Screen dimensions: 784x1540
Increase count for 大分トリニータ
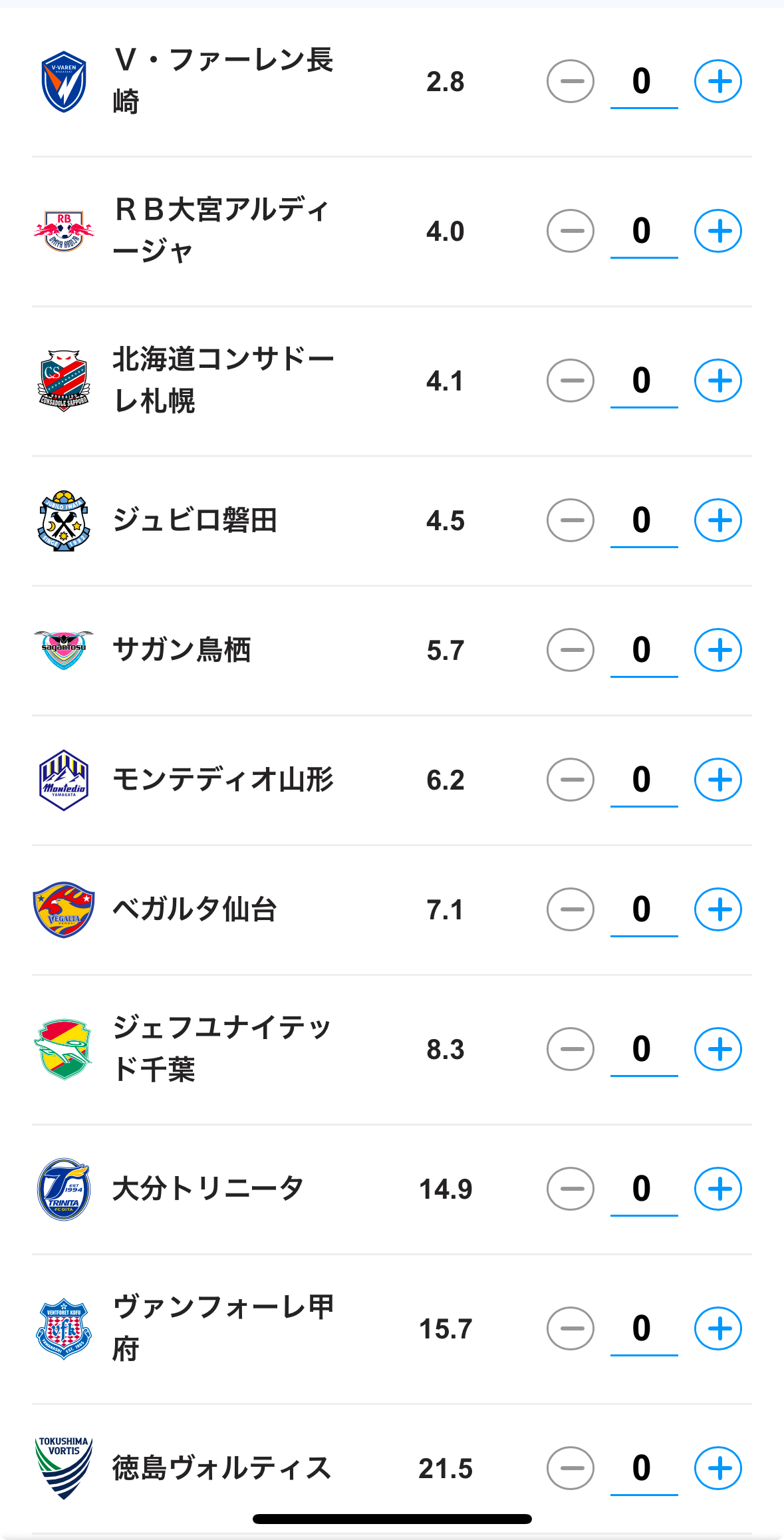pyautogui.click(x=718, y=1189)
